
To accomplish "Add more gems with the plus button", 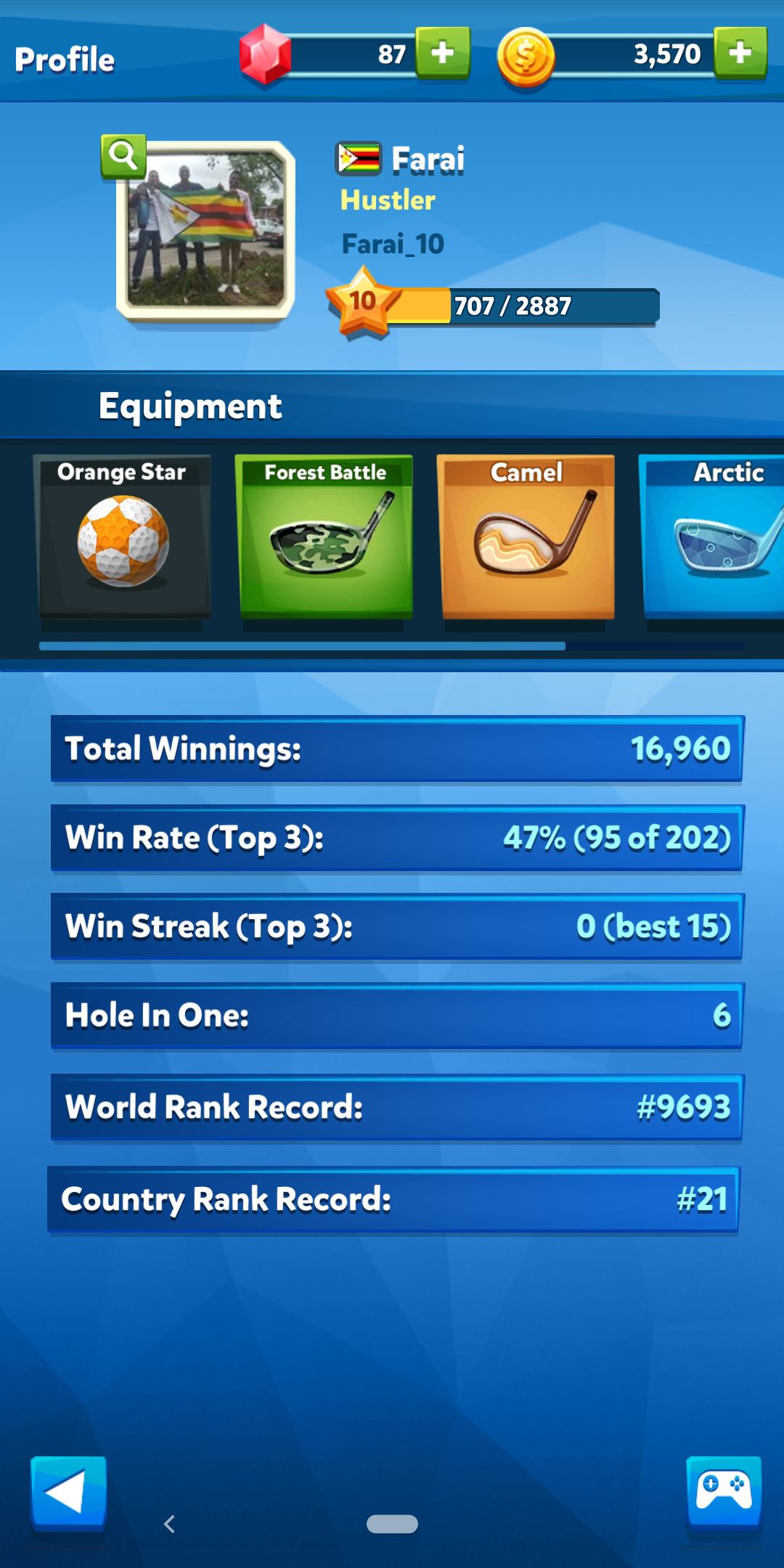I will 442,53.
